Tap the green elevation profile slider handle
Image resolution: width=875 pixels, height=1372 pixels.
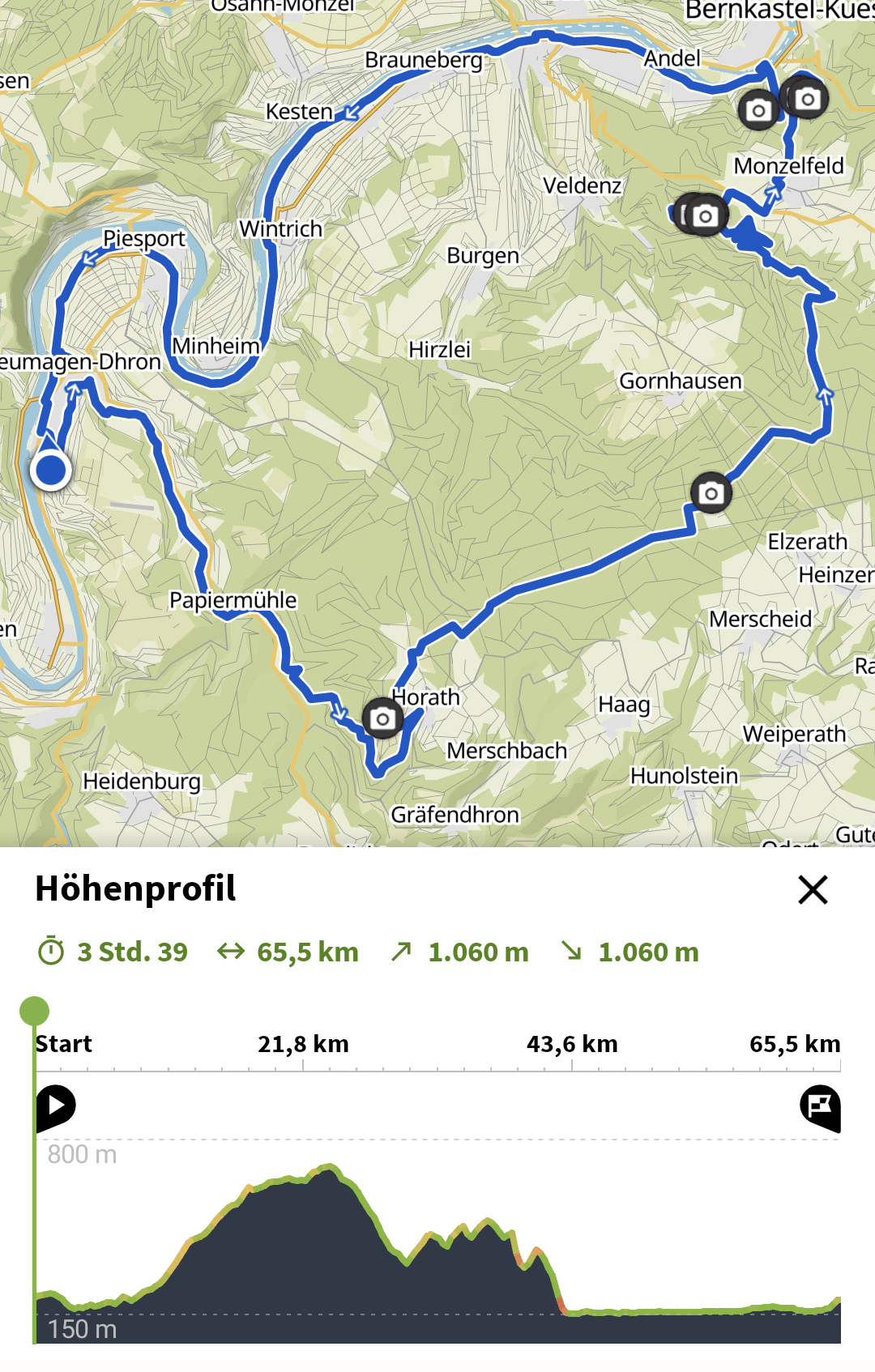[x=34, y=1011]
